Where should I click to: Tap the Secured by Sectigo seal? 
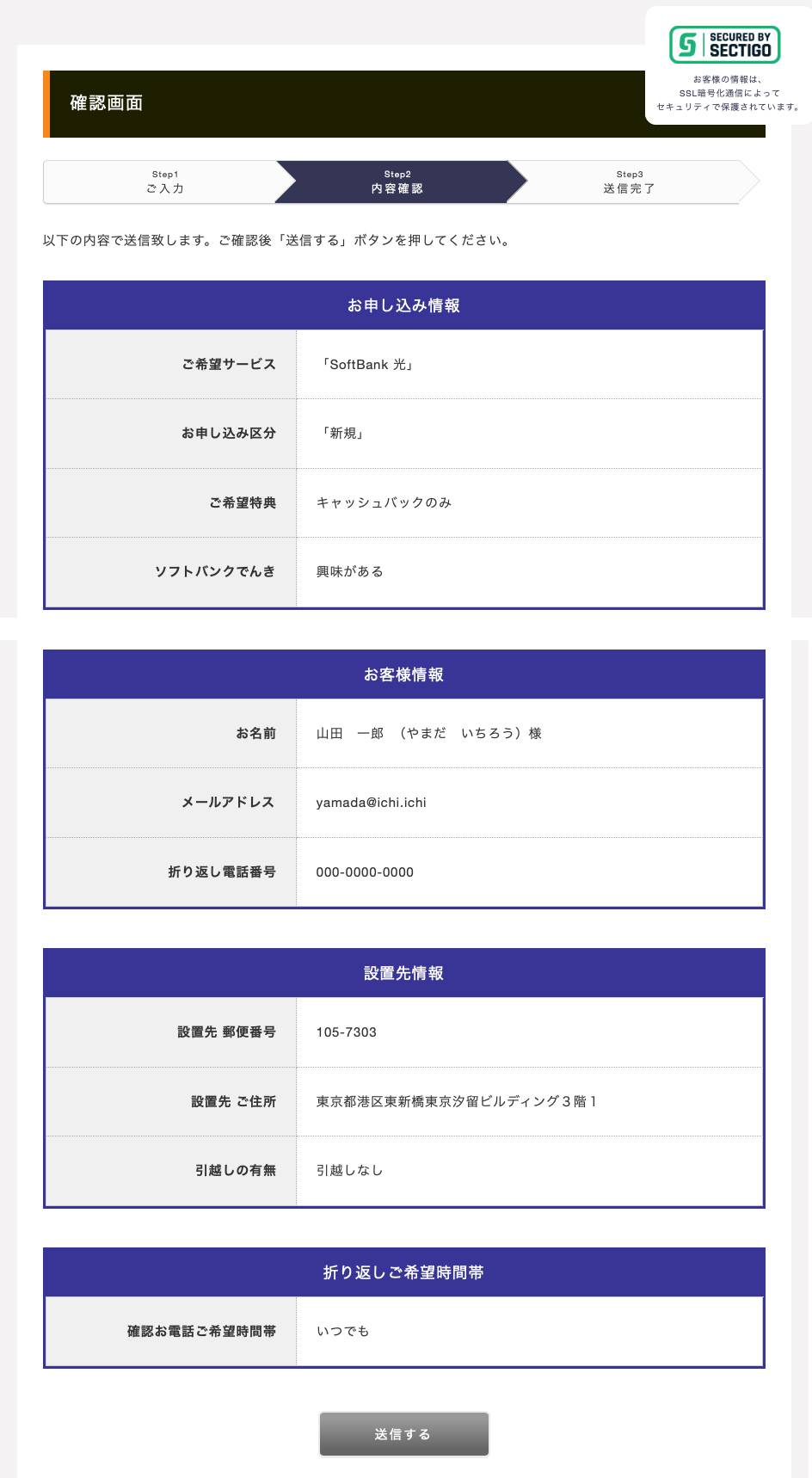coord(725,45)
